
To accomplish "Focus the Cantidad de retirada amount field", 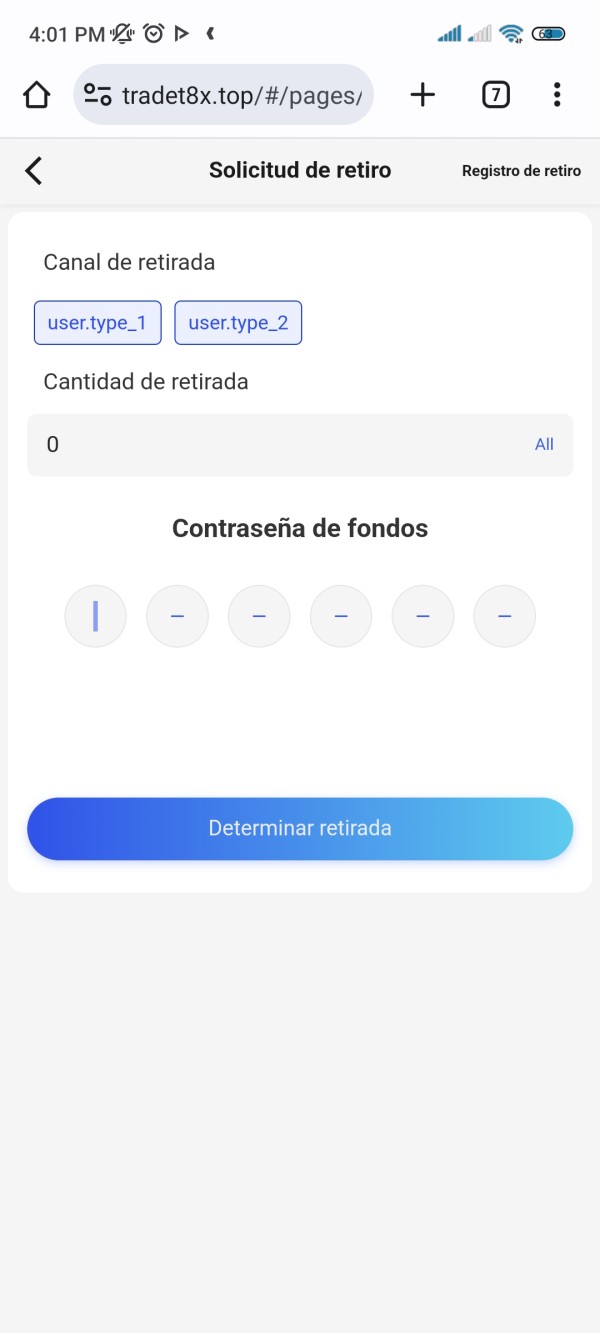I will point(270,445).
